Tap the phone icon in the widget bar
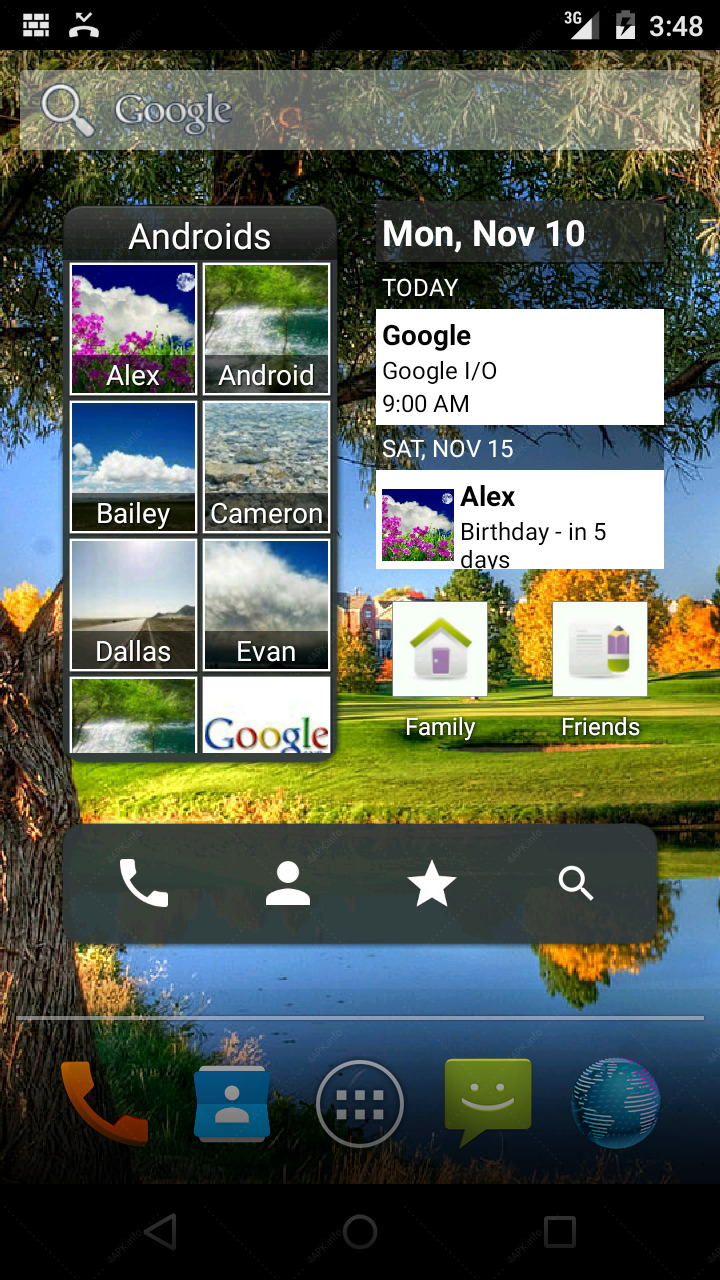This screenshot has height=1280, width=720. point(144,884)
